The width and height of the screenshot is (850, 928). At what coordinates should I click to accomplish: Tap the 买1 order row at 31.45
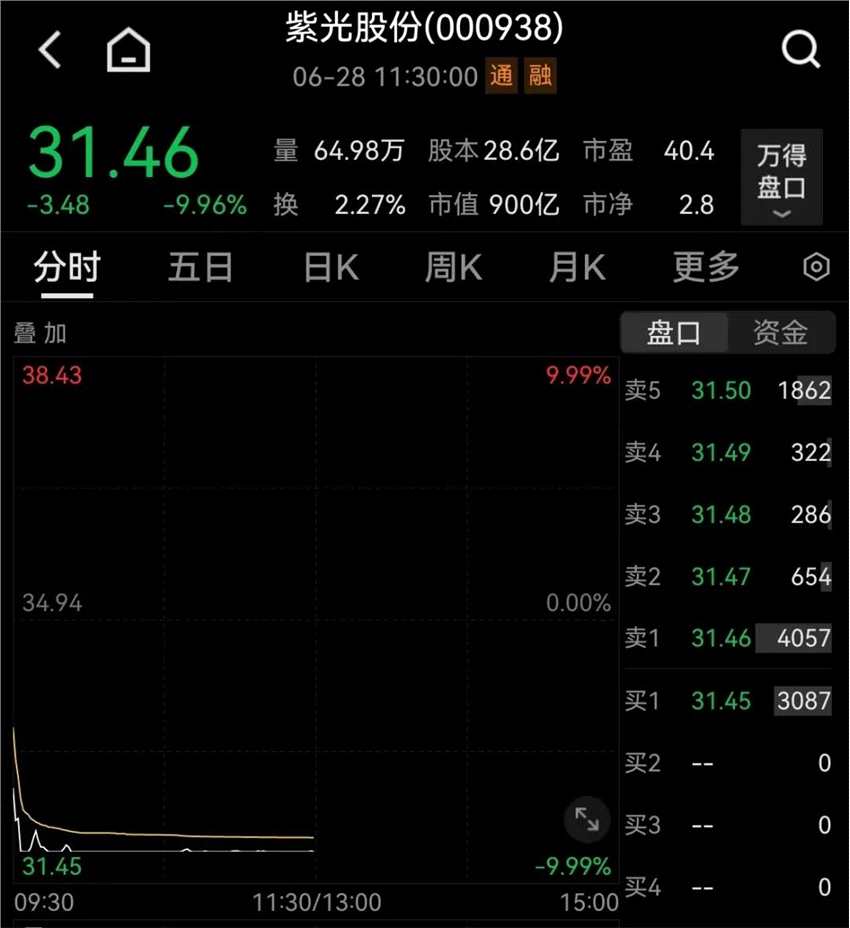coord(728,701)
